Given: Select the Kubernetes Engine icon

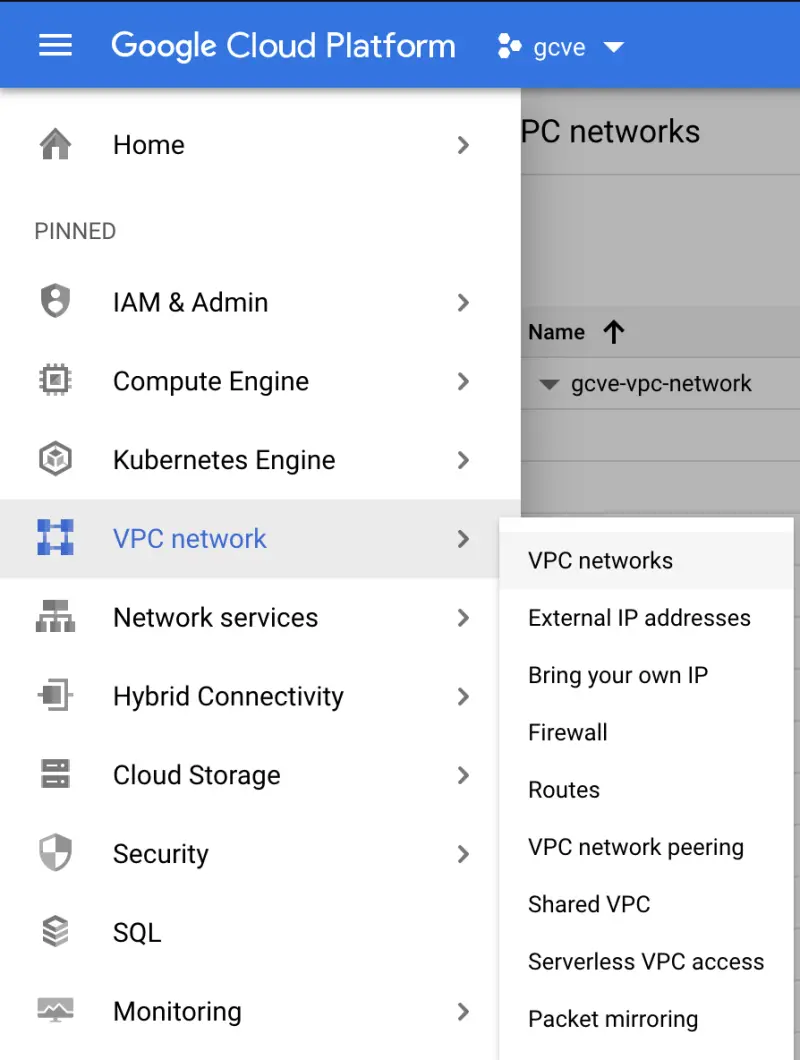Looking at the screenshot, I should click(x=54, y=460).
